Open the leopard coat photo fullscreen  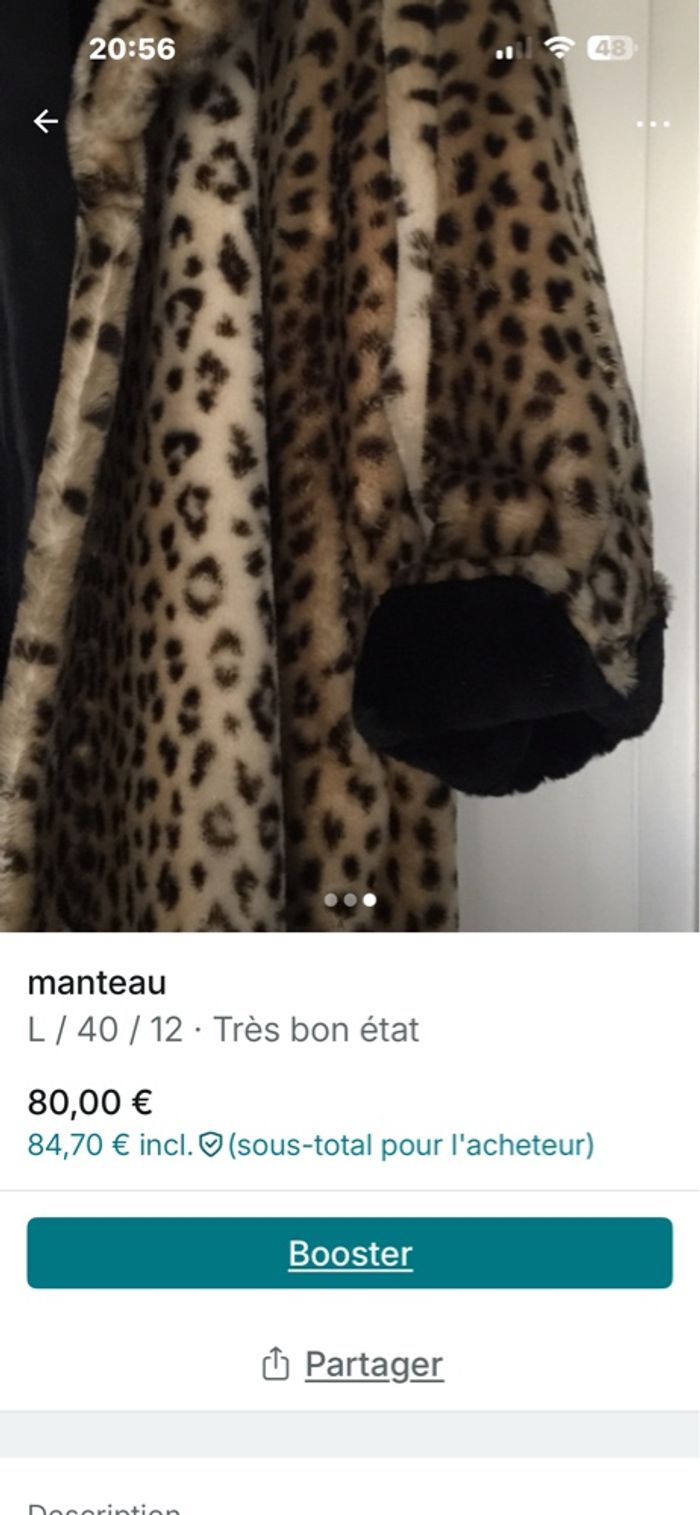click(350, 500)
